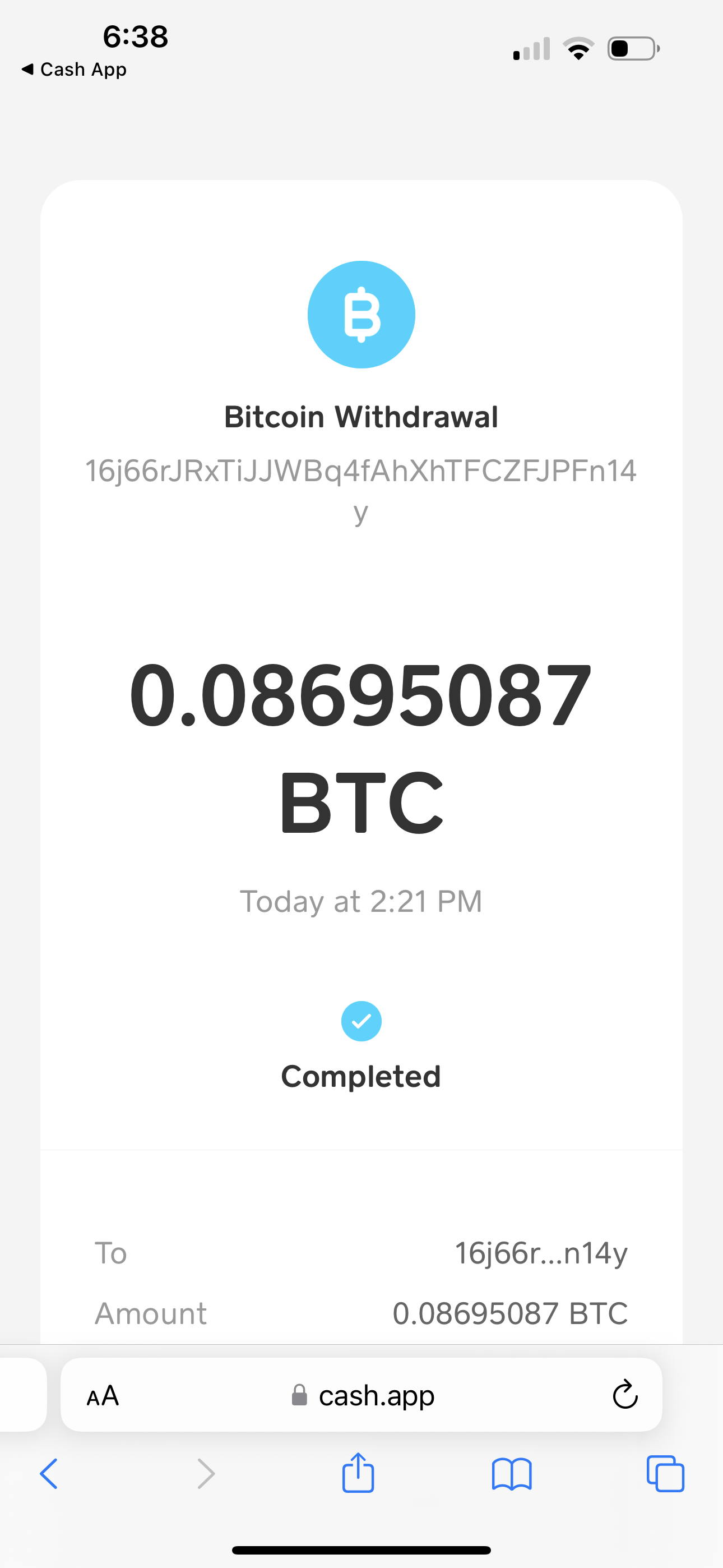
Task: Open the Safari share sheet
Action: 358,1473
